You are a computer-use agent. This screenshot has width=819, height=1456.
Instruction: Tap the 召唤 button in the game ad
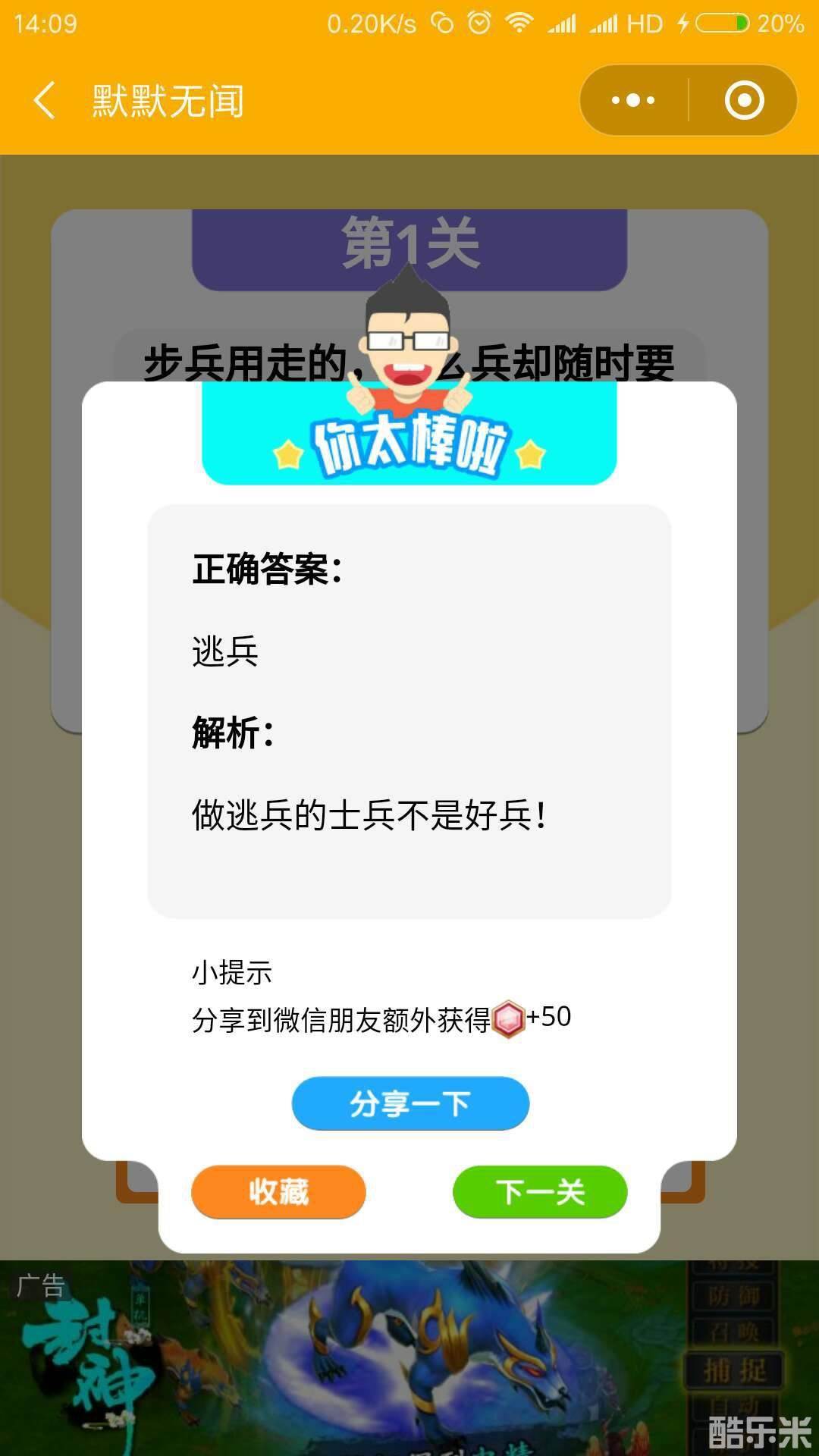coord(735,1332)
